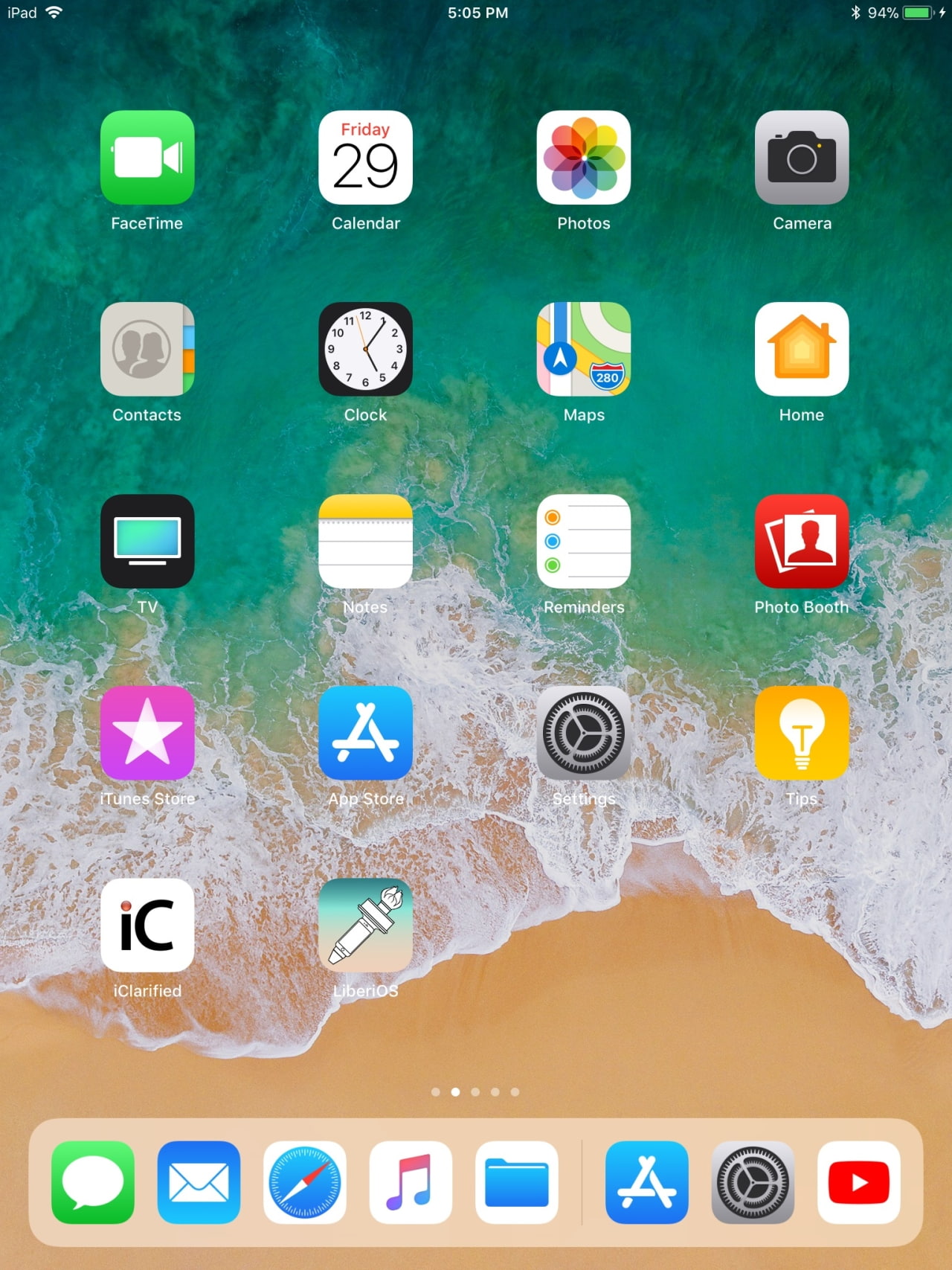Open the Photos app
Screen dimensions: 952x1270
point(584,158)
